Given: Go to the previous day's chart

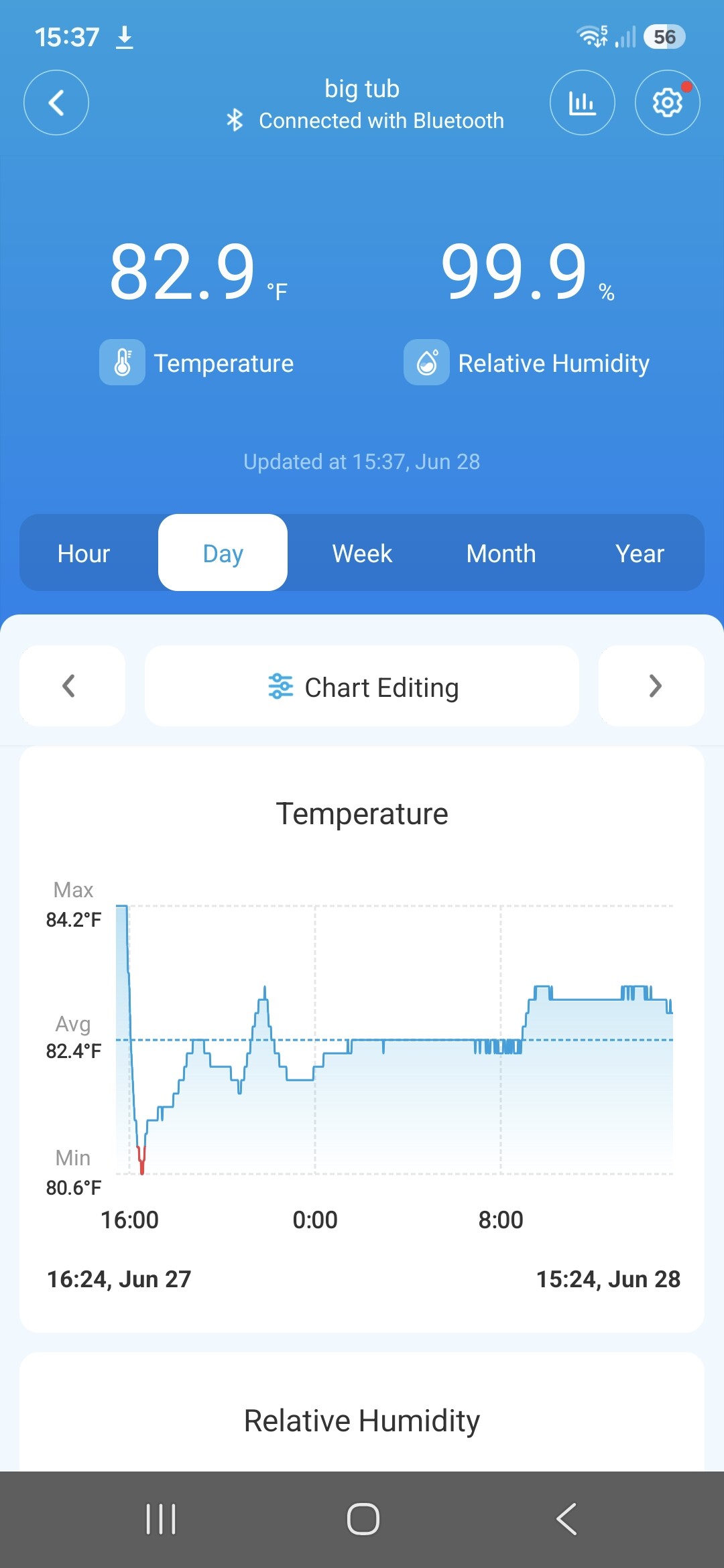Looking at the screenshot, I should click(x=72, y=686).
